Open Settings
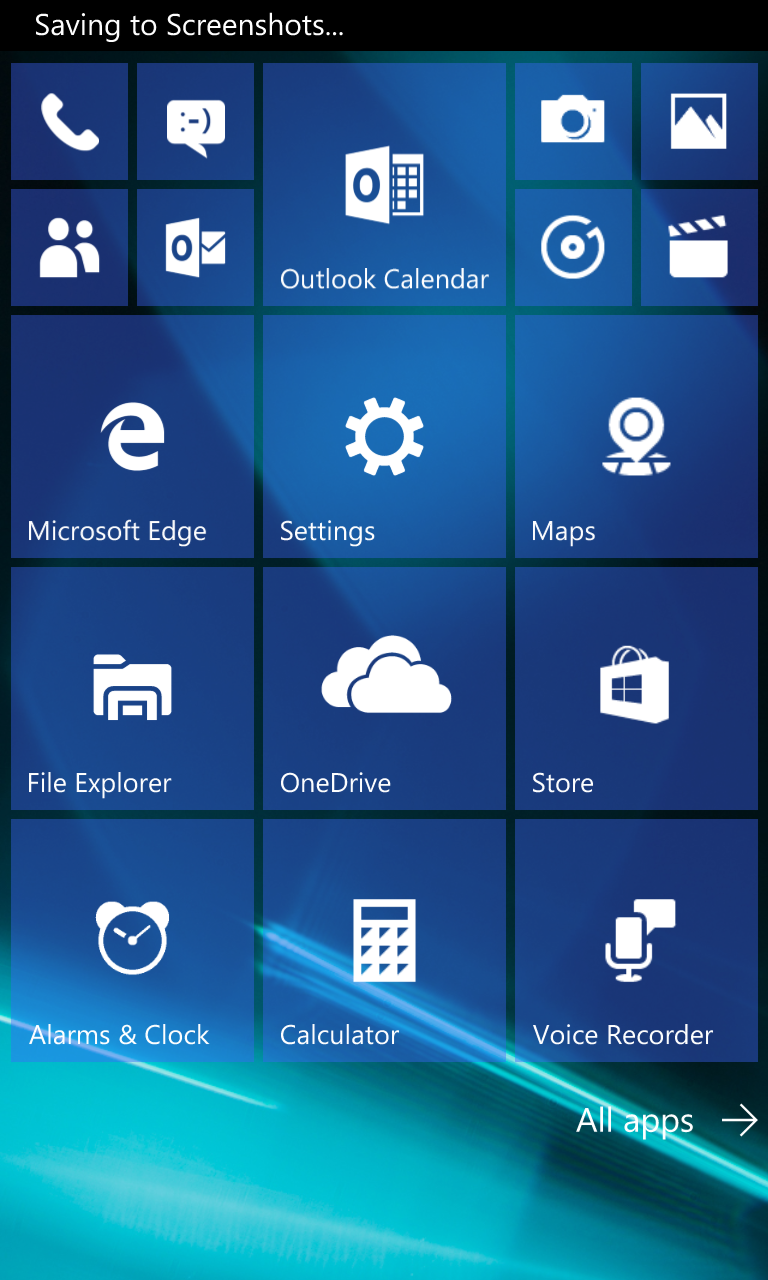Image resolution: width=768 pixels, height=1280 pixels. 384,436
